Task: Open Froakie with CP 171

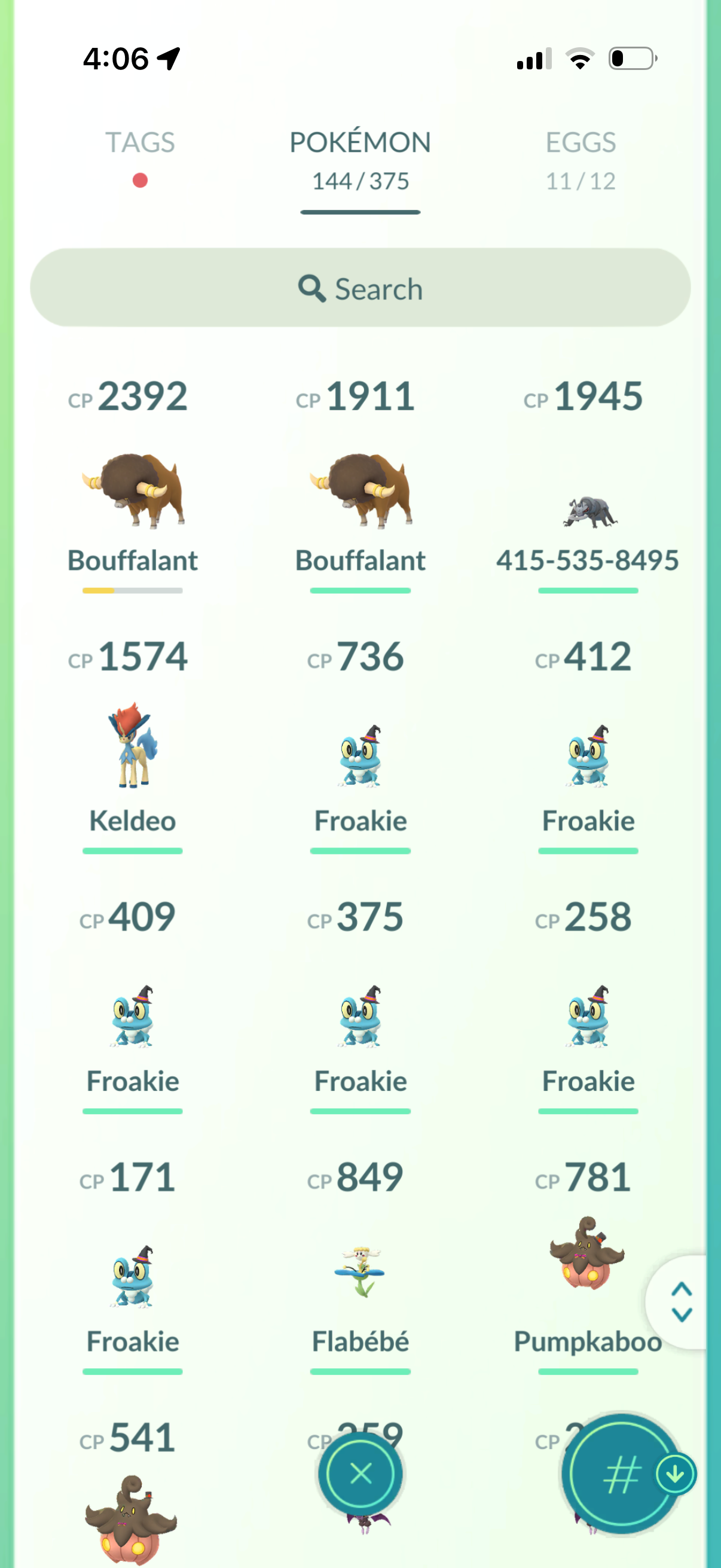Action: 133,1277
